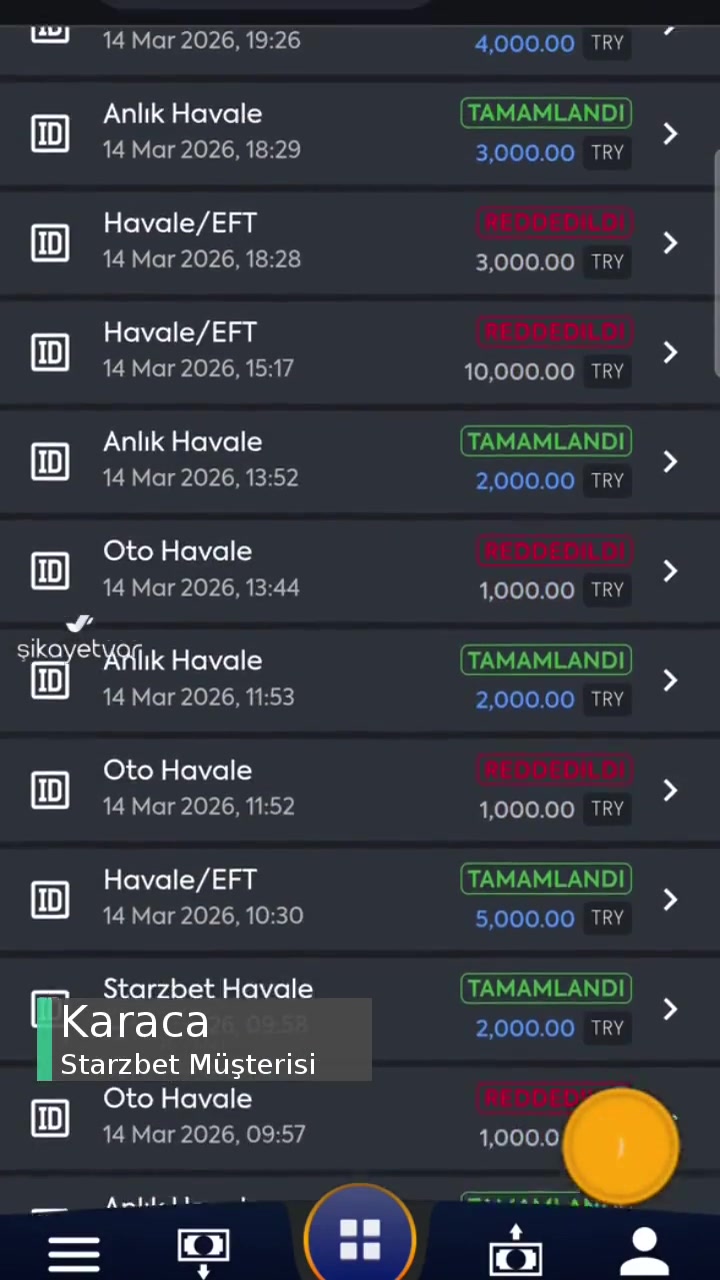
Task: Toggle the REDDEDİLDİ badge on Havale/EFT 15:17
Action: [555, 332]
